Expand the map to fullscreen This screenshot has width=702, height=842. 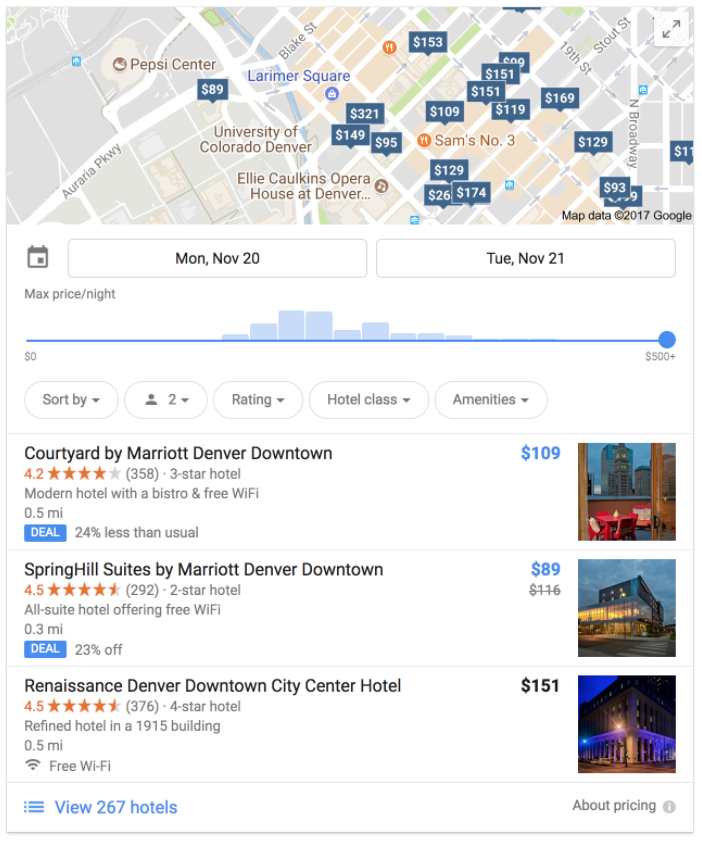tap(671, 30)
